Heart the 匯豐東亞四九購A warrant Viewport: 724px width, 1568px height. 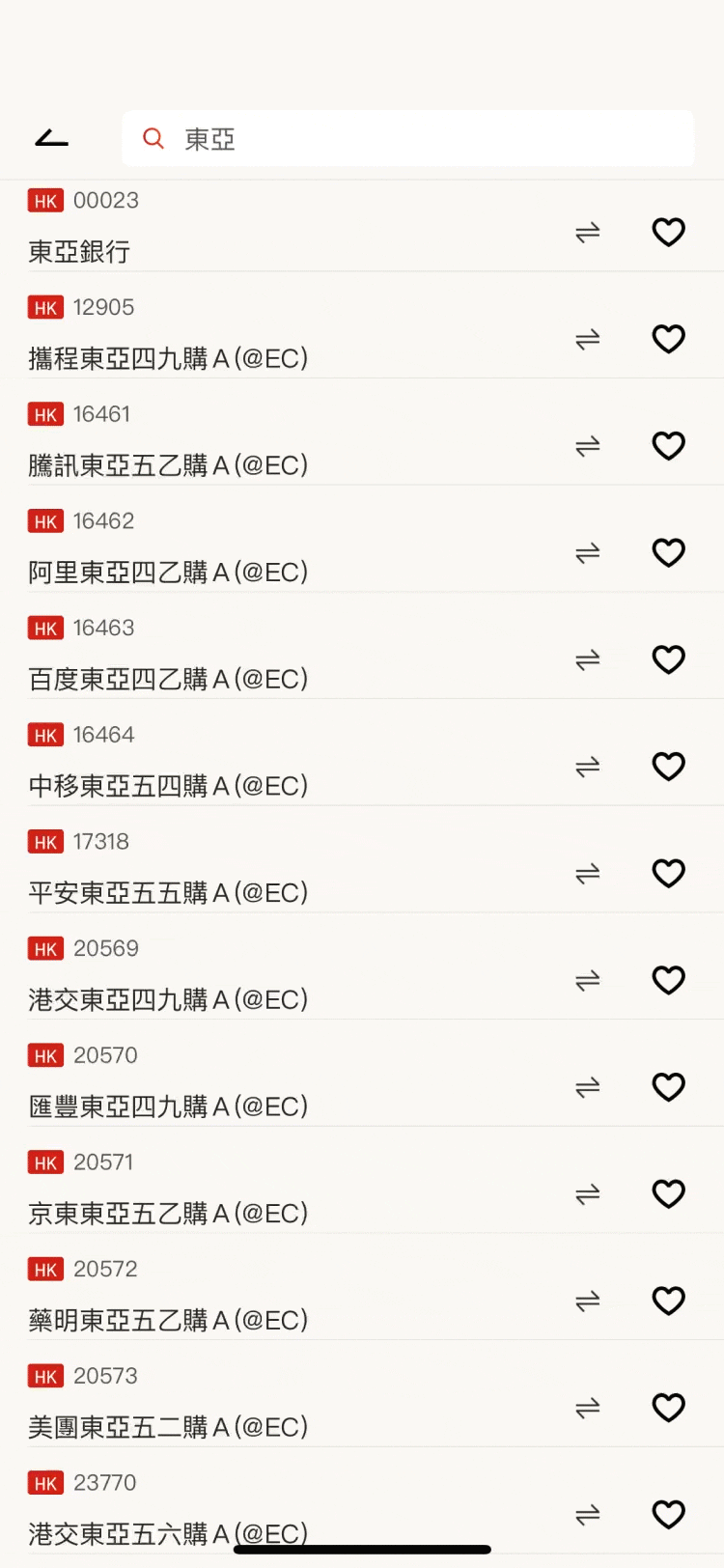point(668,1087)
